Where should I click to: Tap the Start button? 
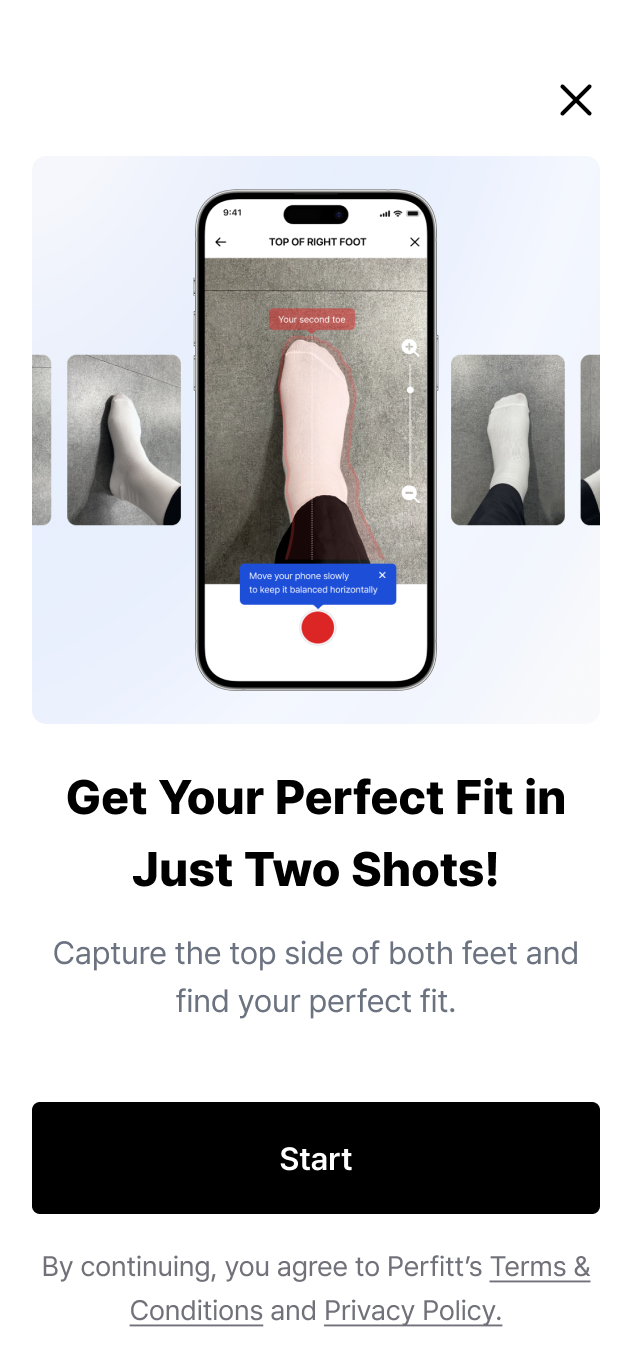316,1158
